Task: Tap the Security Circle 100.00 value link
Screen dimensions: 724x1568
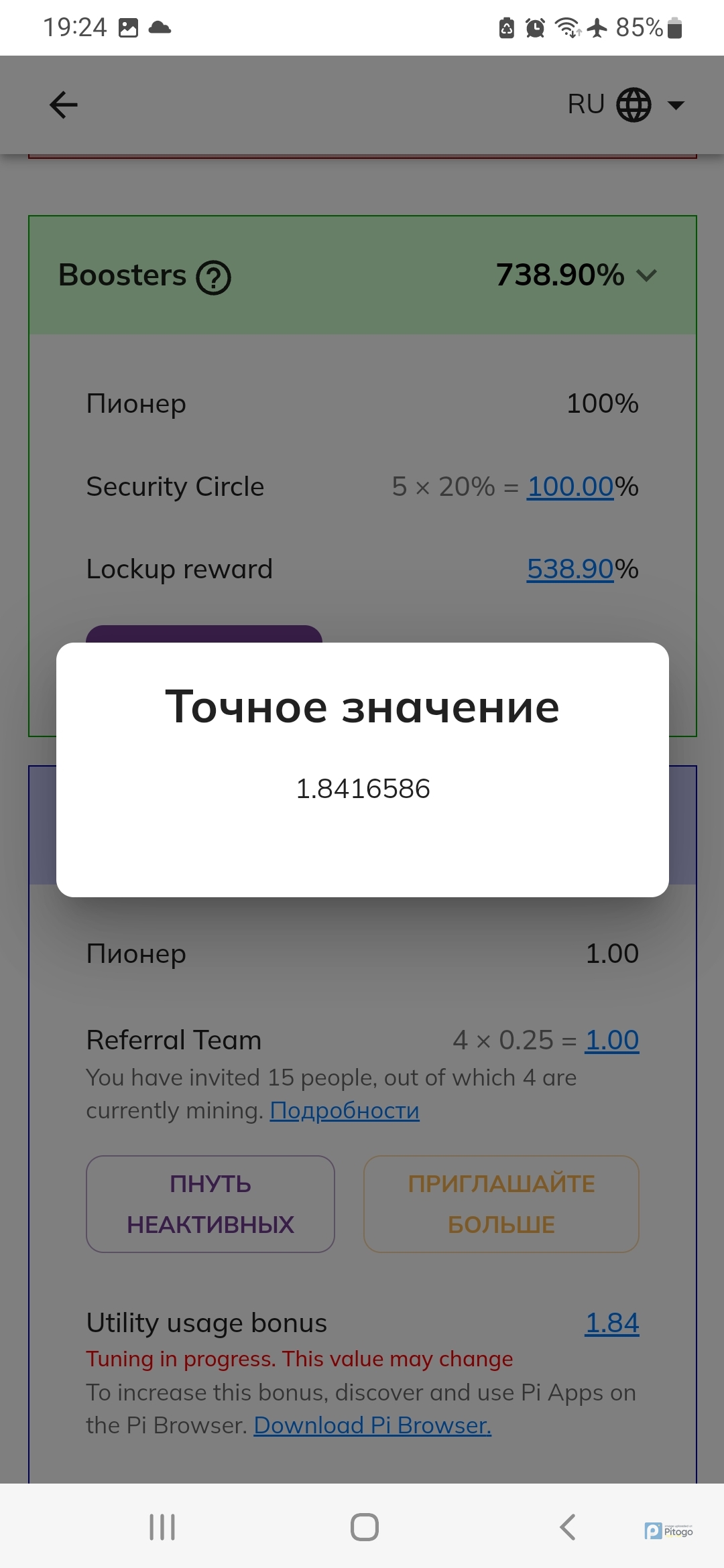Action: 570,487
